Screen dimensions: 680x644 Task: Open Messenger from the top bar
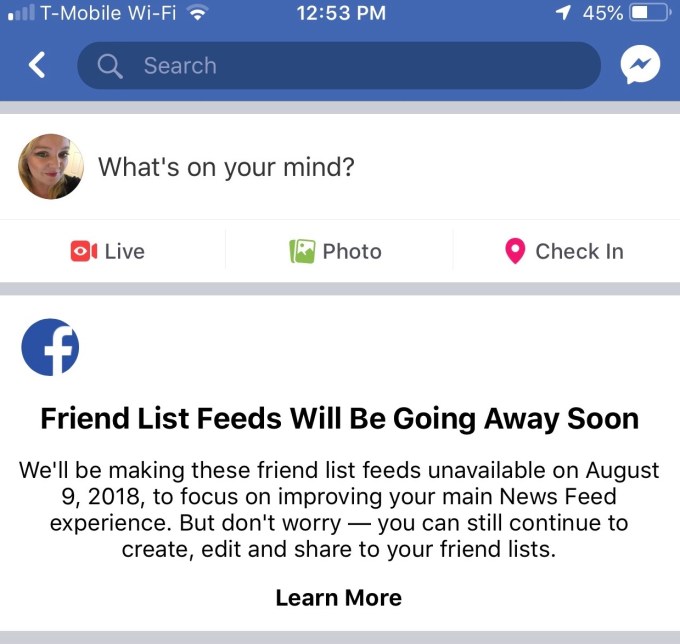tap(640, 66)
